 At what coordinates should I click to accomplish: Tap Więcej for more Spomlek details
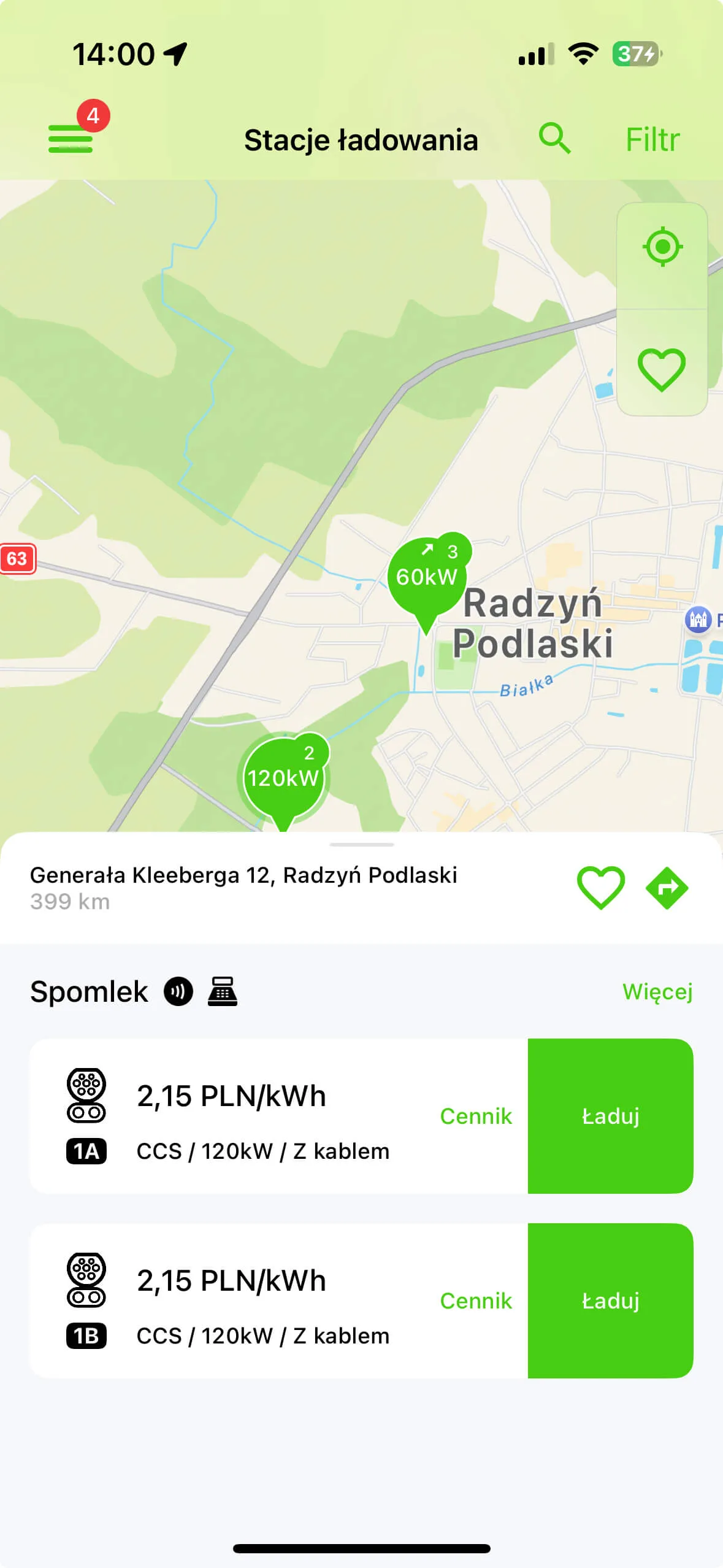(657, 991)
